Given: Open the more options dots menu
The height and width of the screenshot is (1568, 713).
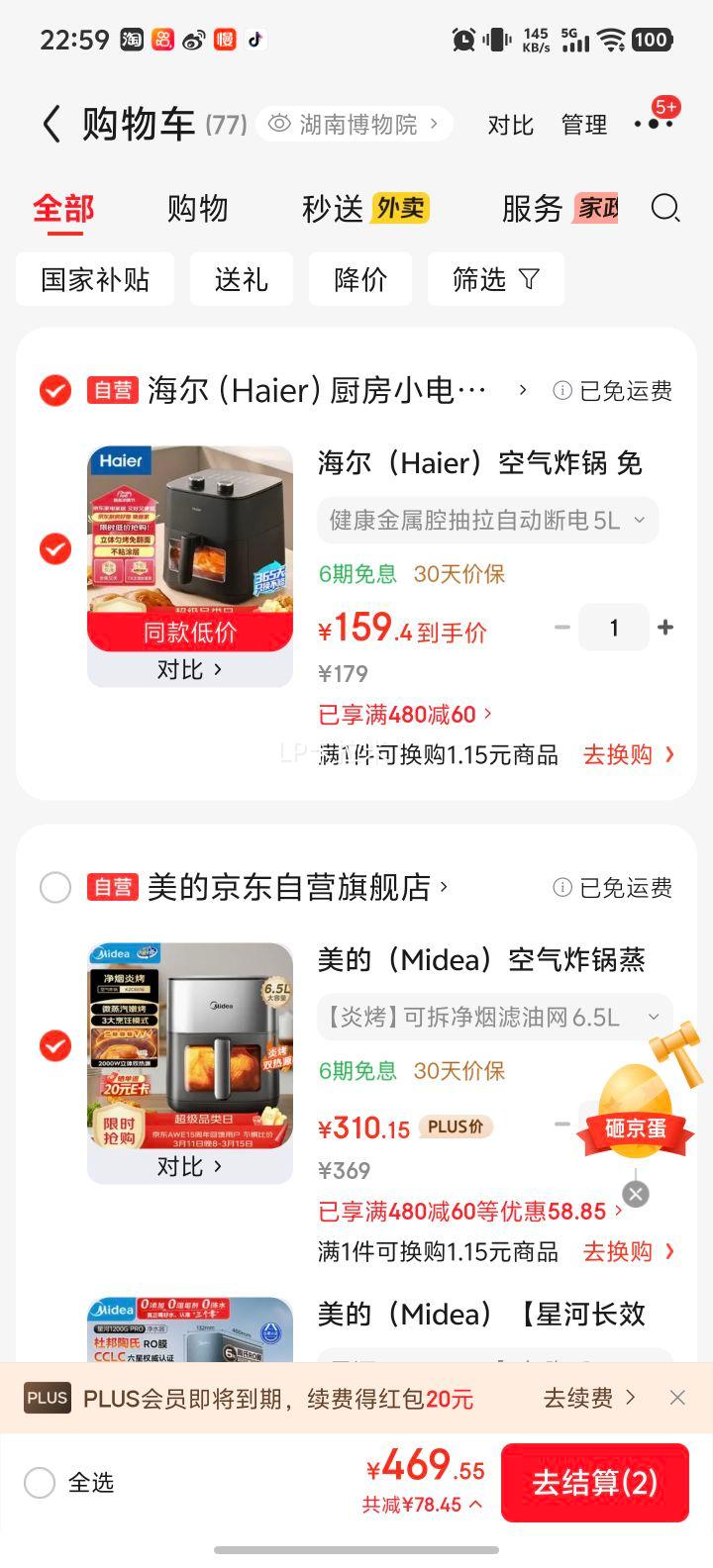Looking at the screenshot, I should [x=654, y=124].
